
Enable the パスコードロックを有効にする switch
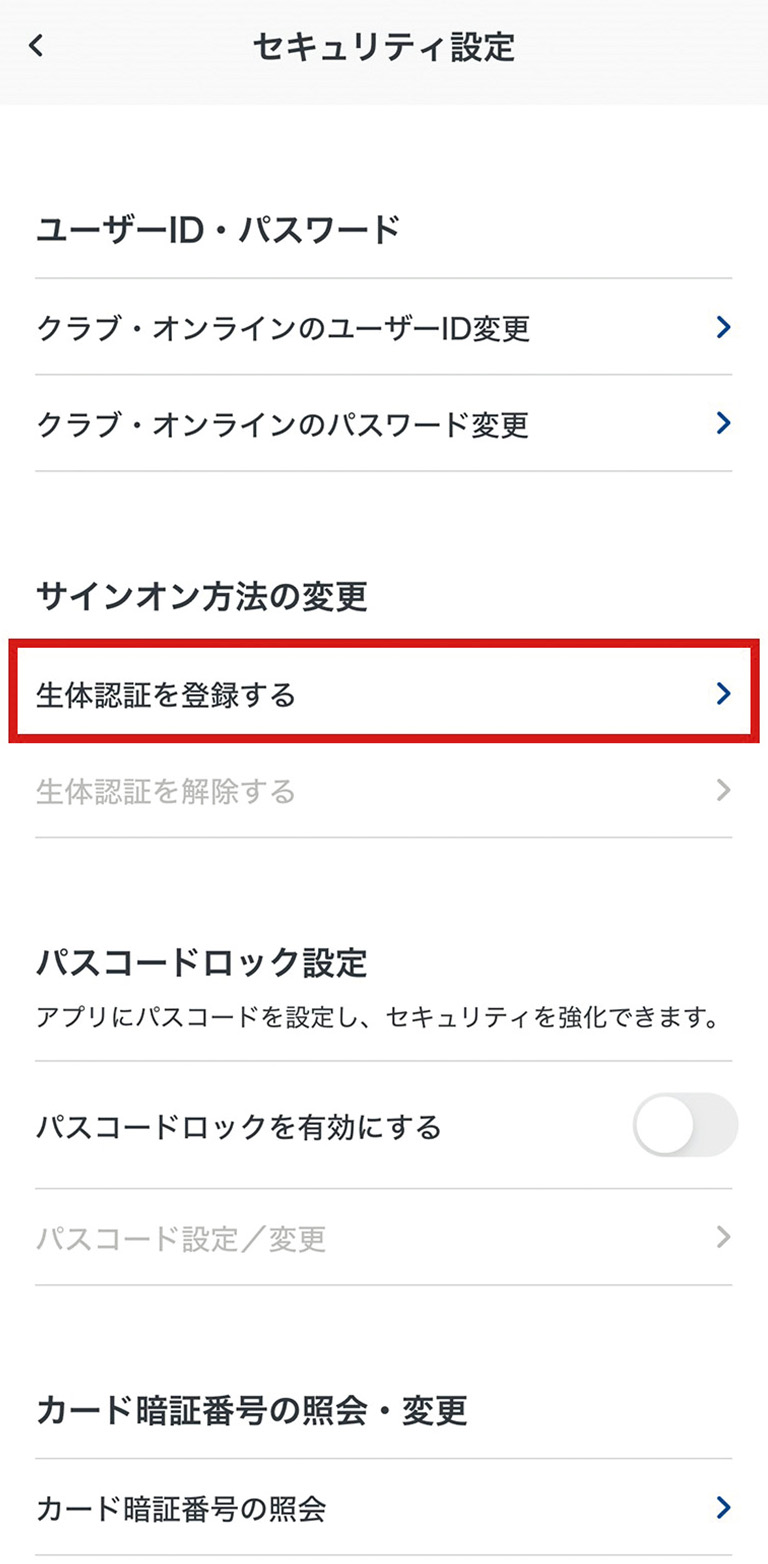[x=685, y=1125]
